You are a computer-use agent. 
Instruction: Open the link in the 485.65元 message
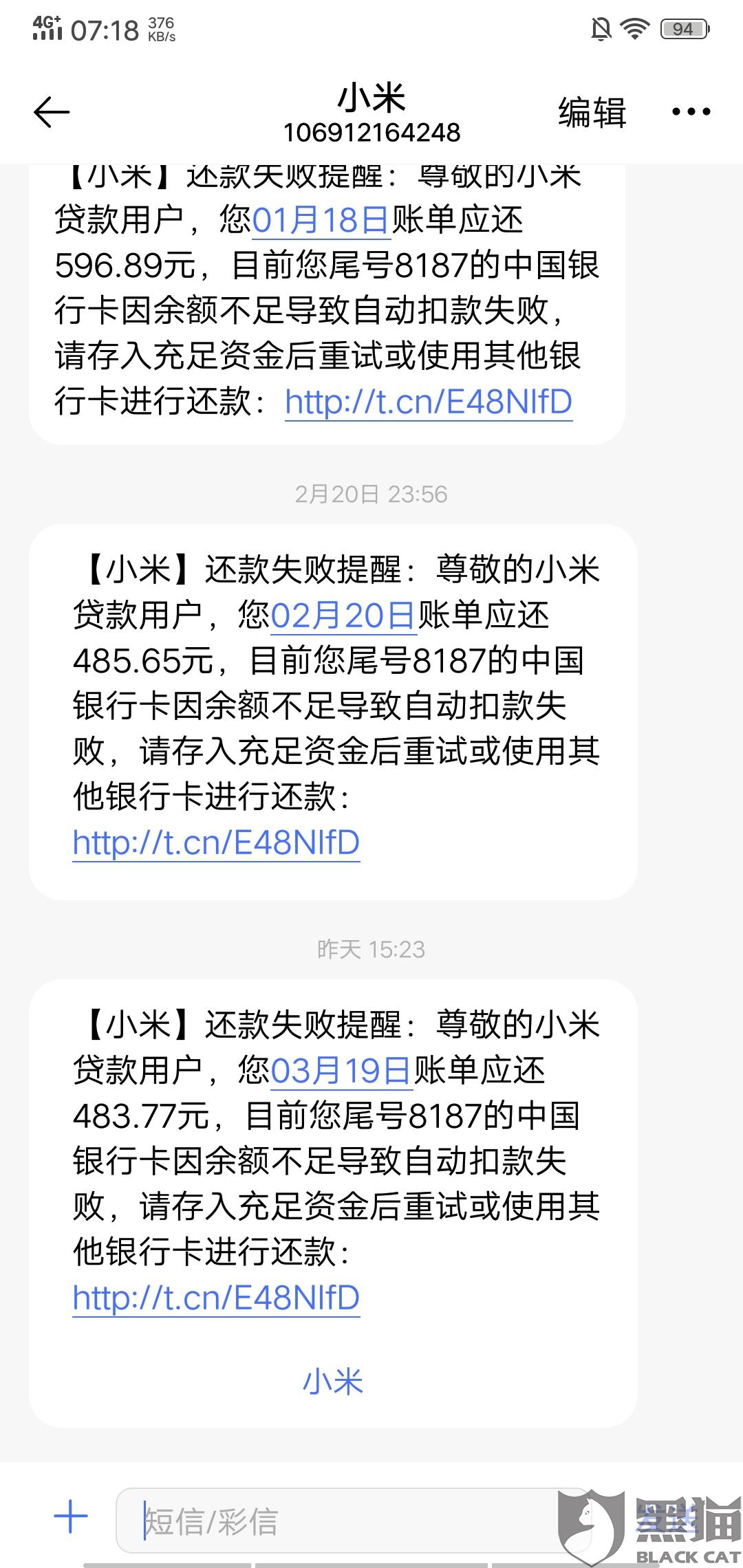[216, 842]
